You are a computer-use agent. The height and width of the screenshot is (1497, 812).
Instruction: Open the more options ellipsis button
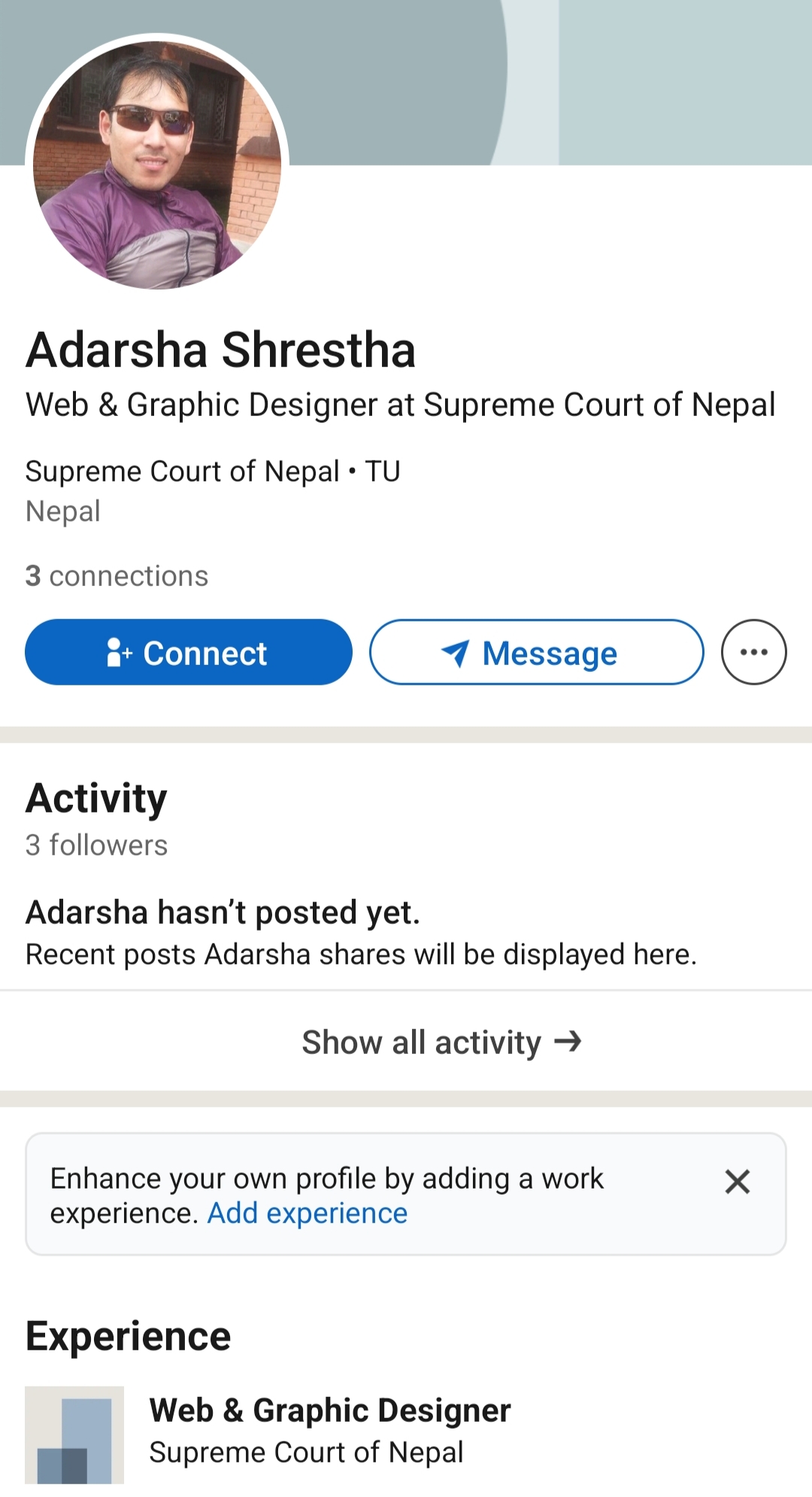pyautogui.click(x=753, y=652)
